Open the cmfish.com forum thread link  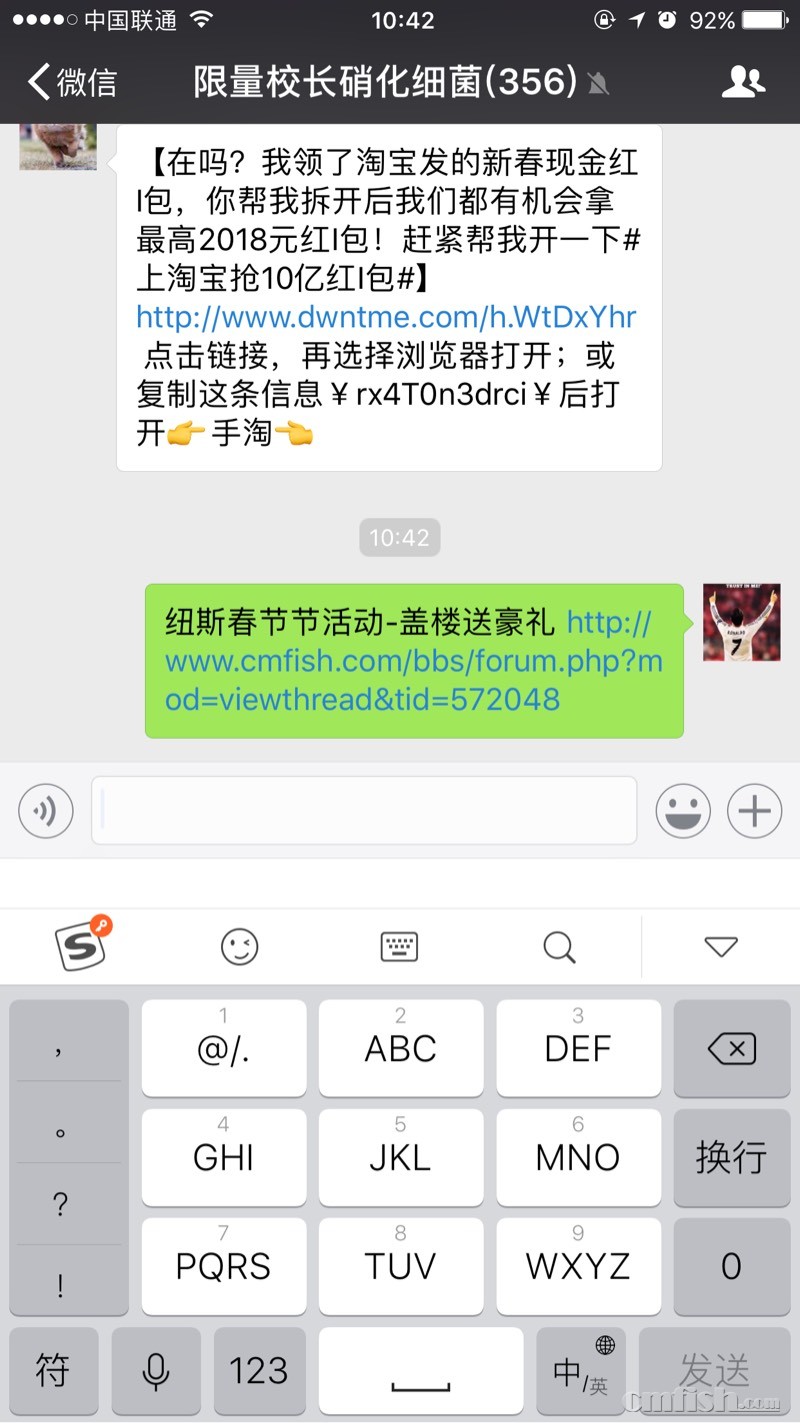(x=412, y=662)
